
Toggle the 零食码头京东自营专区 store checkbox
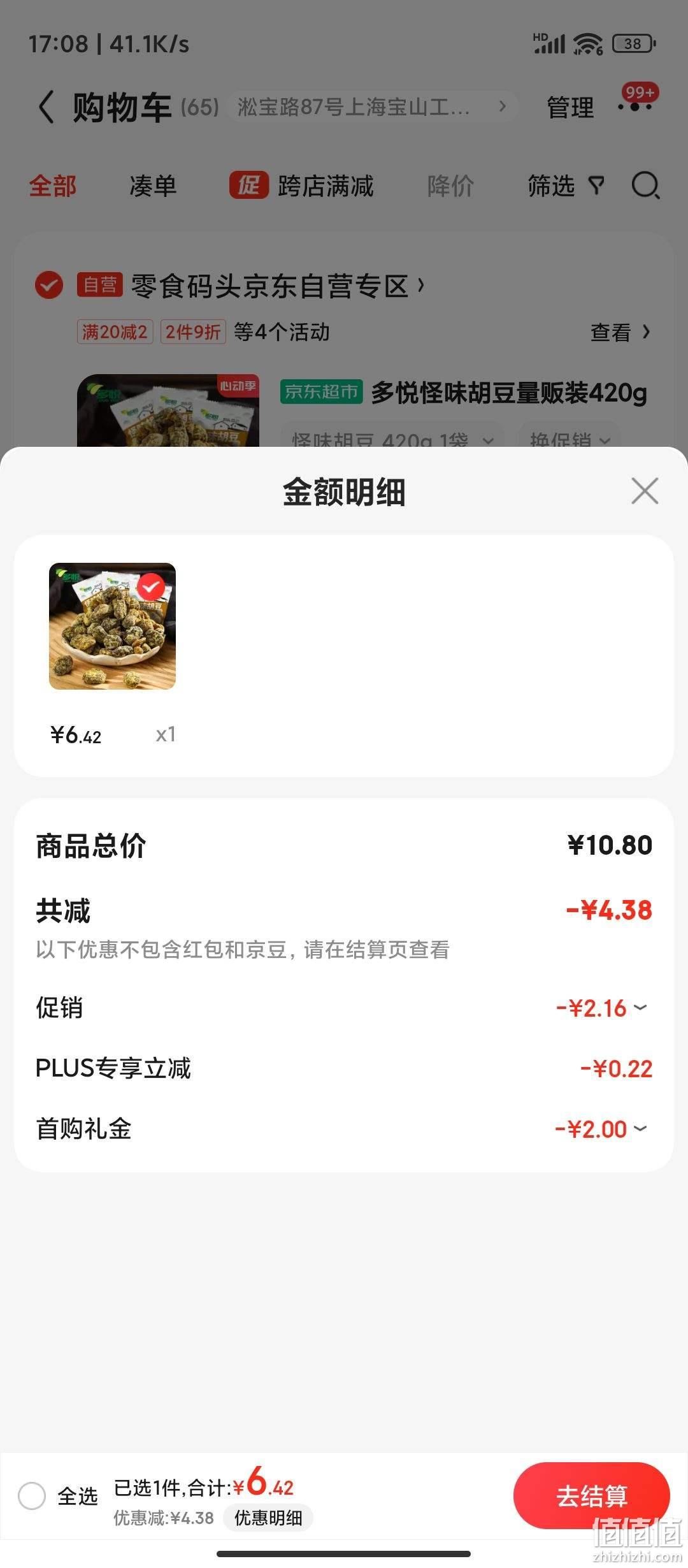pos(49,285)
